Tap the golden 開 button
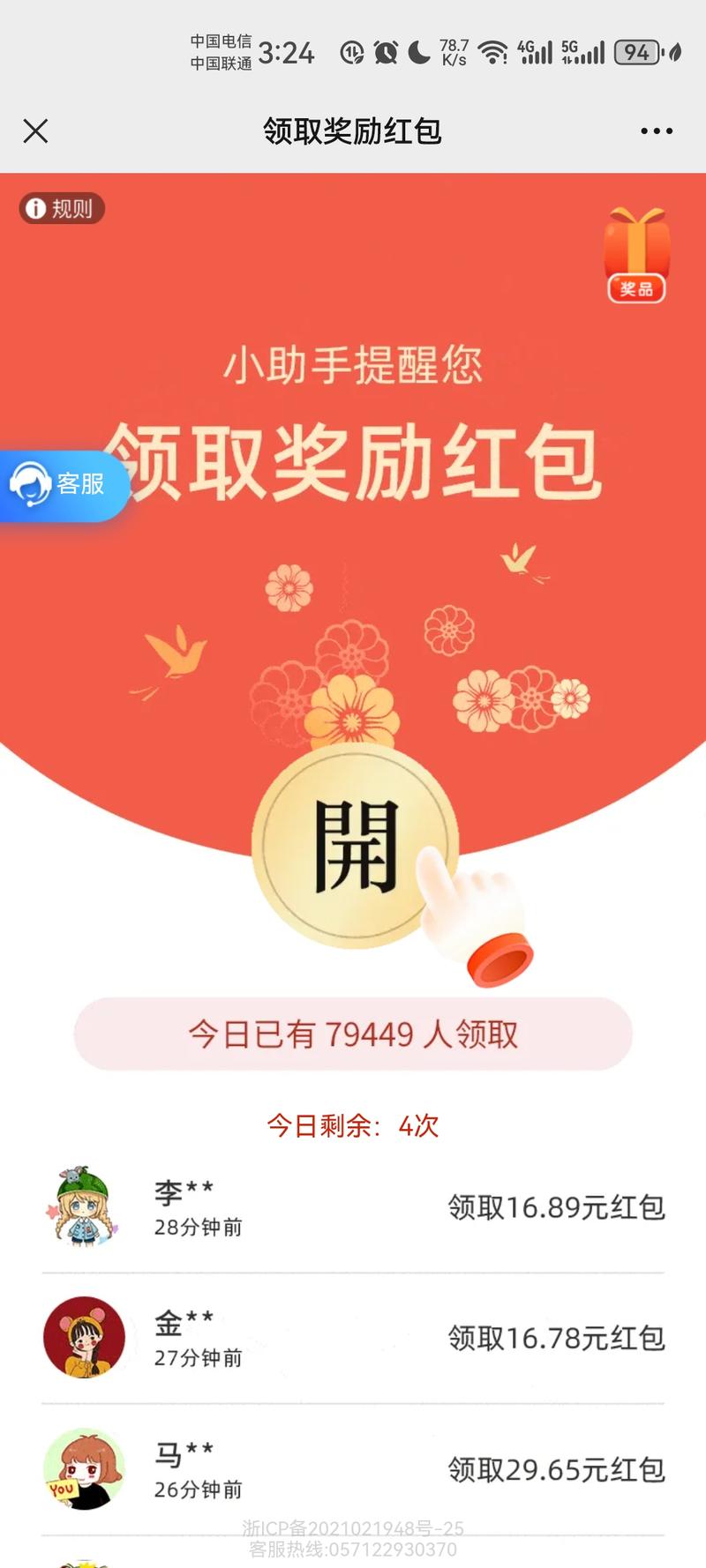The height and width of the screenshot is (1568, 706). (x=355, y=847)
